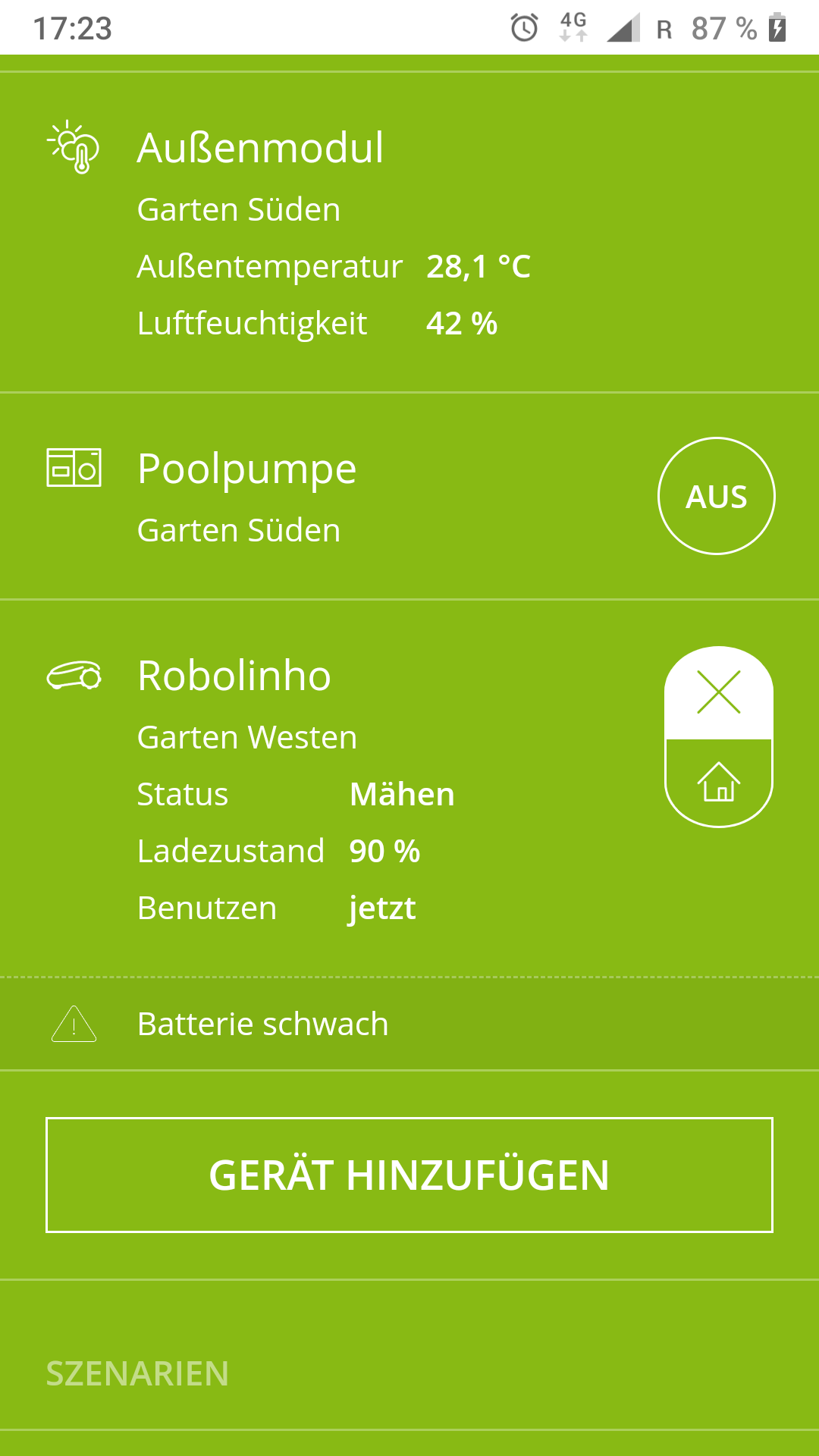Tap the Gerät hinzufügen button
This screenshot has width=819, height=1456.
click(409, 1175)
